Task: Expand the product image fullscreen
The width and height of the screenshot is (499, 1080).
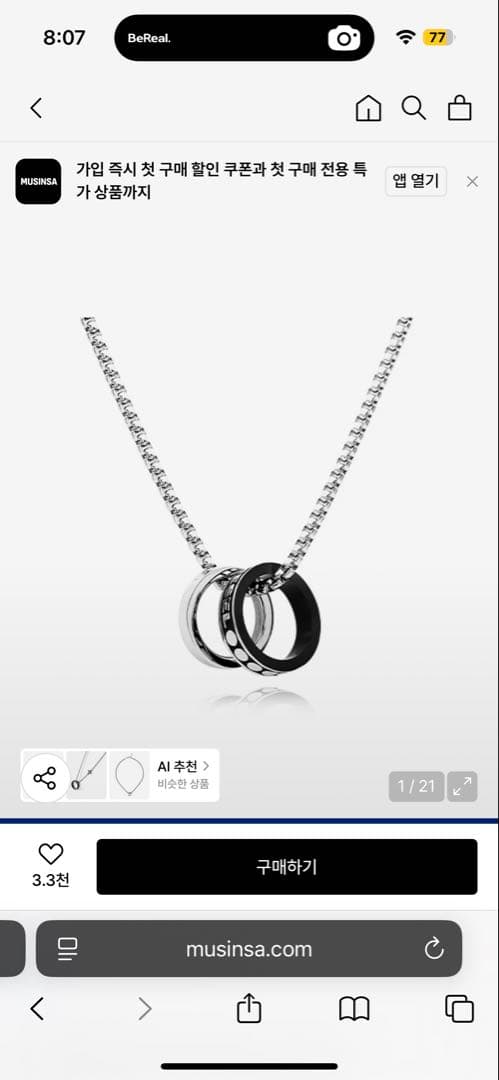Action: coord(462,786)
